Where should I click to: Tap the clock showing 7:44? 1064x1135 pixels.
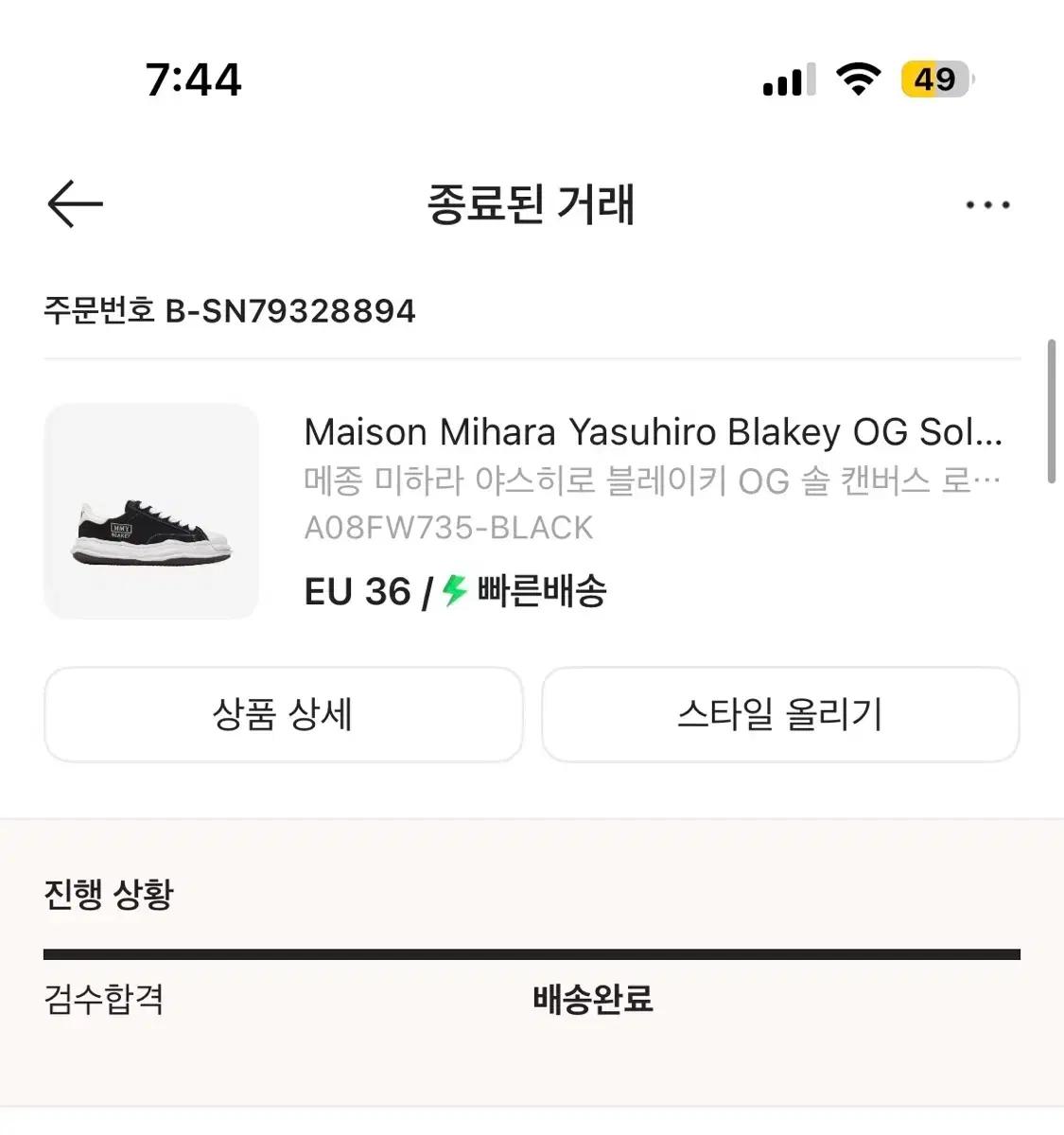193,79
